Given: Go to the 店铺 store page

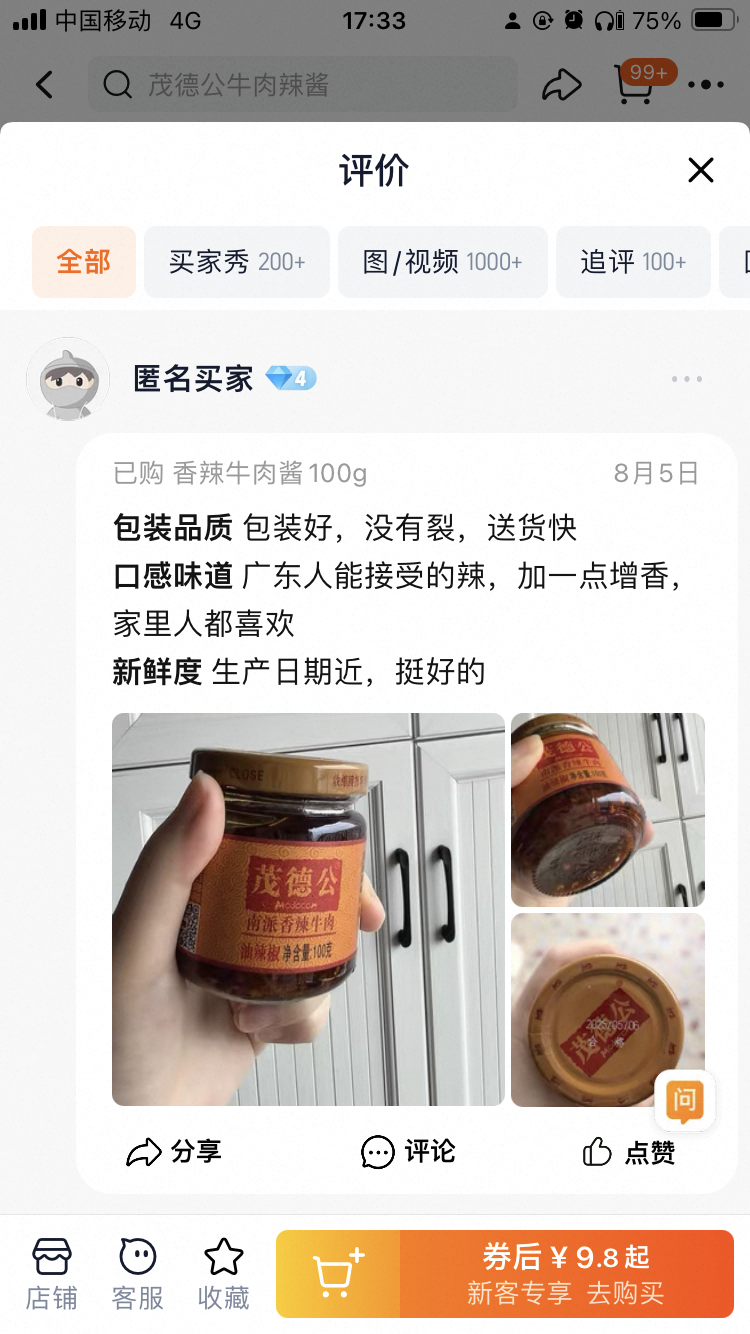Looking at the screenshot, I should coord(52,1274).
